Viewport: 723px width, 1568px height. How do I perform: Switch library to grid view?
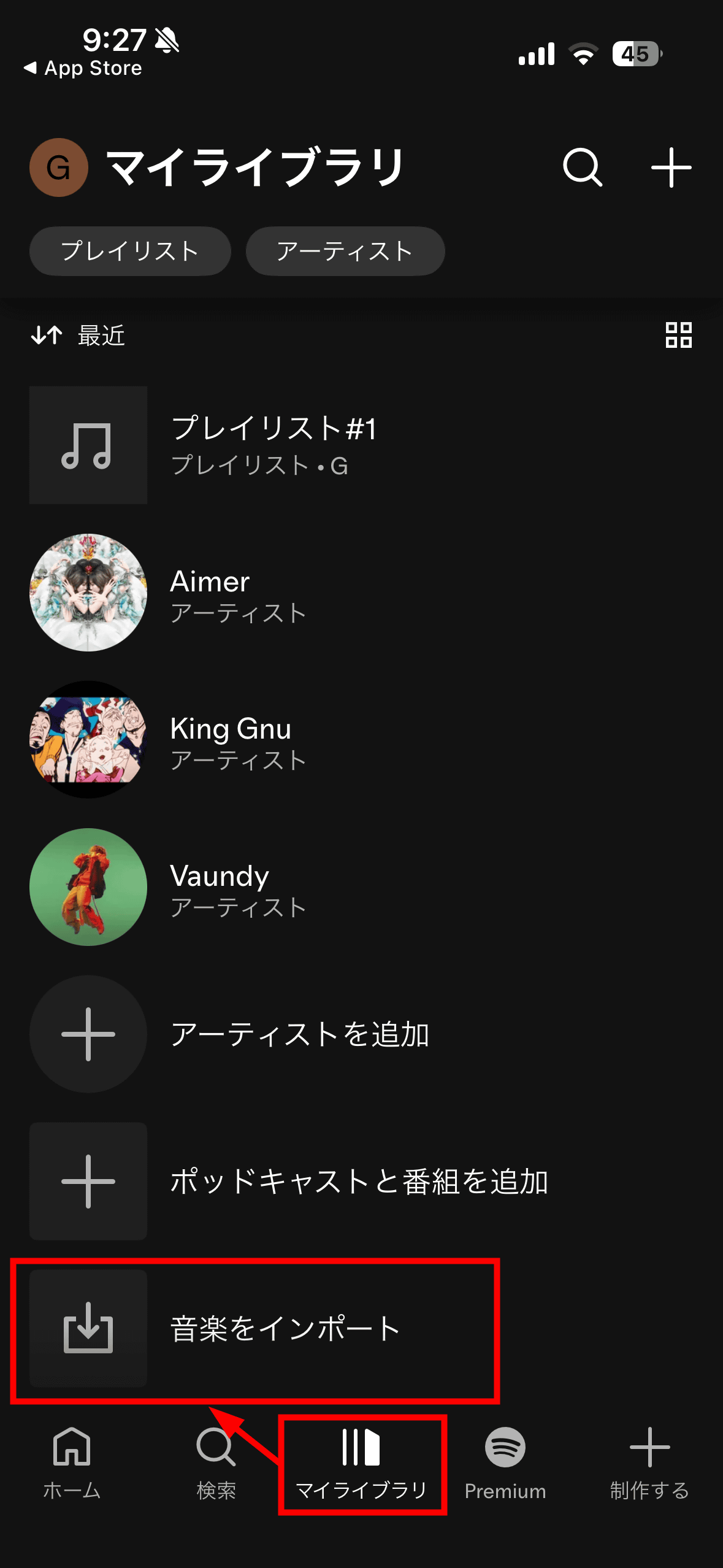(678, 336)
